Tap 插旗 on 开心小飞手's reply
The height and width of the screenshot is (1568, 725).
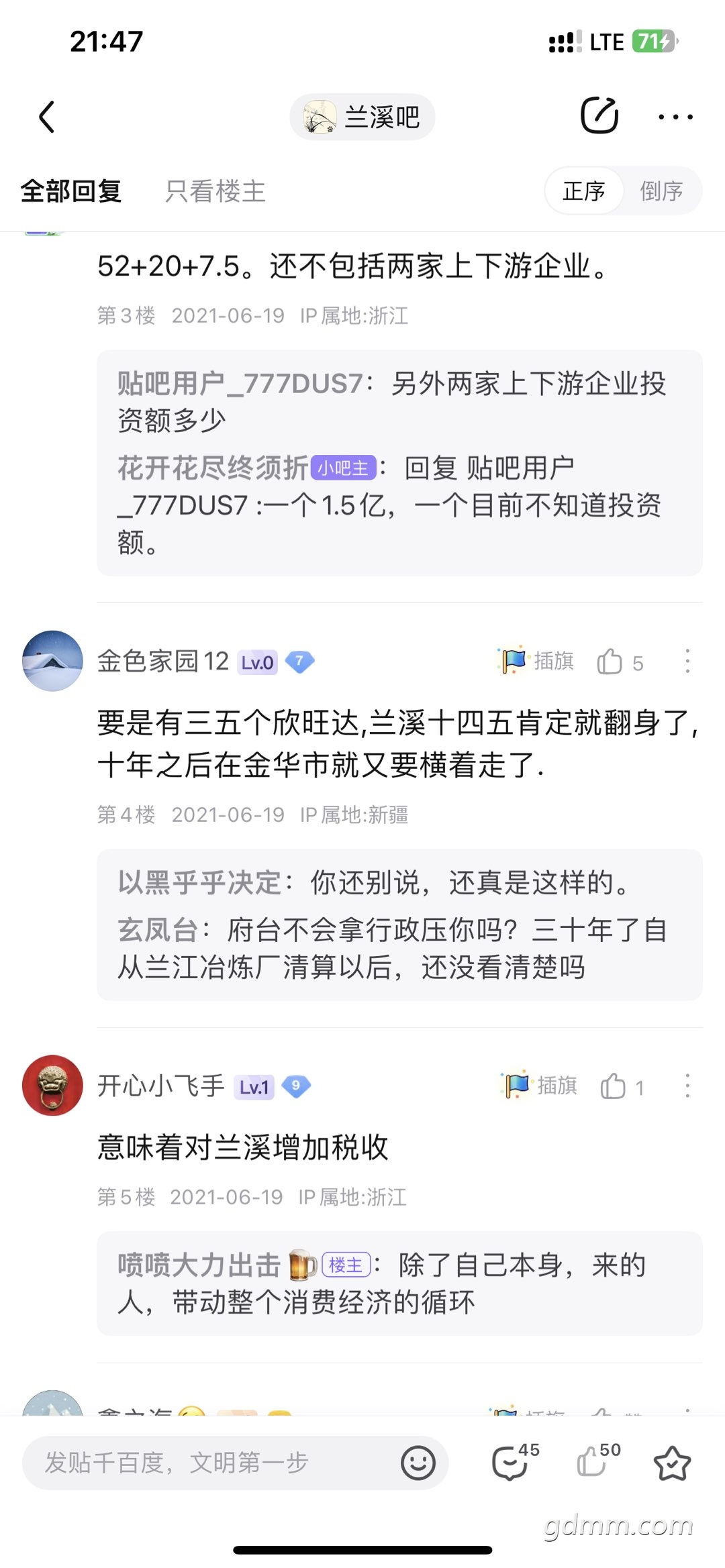point(540,1086)
